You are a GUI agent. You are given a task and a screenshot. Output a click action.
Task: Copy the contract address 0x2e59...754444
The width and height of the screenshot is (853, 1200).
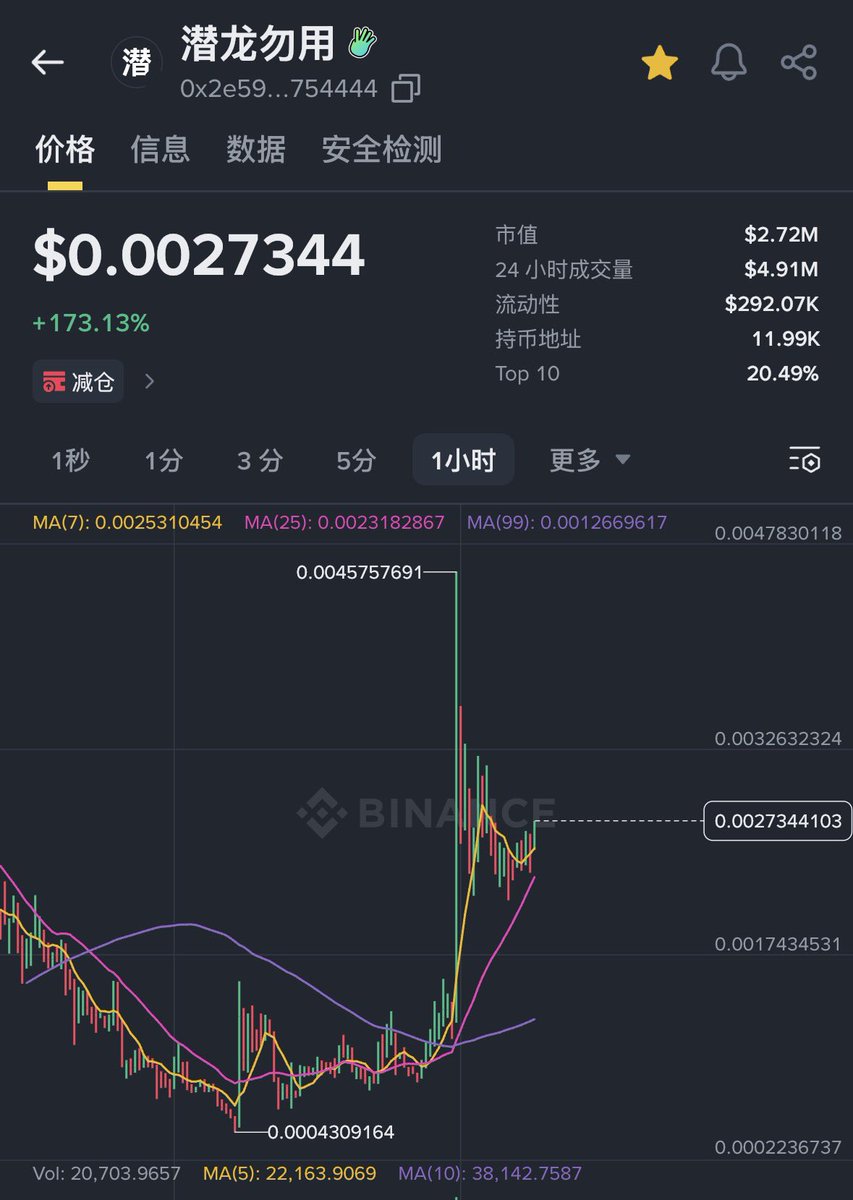click(405, 89)
